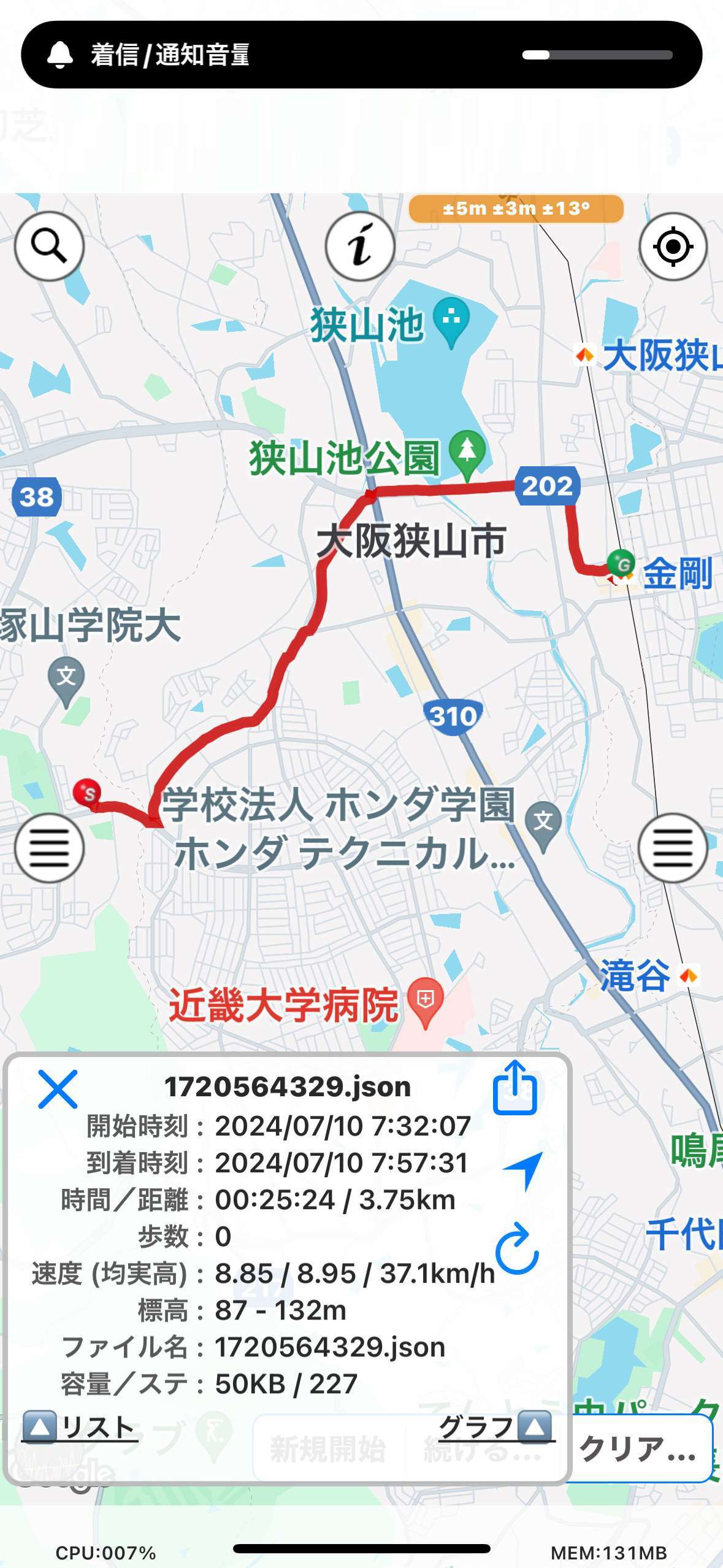Tap the blue reload arrow icon
Viewport: 723px width, 1568px height.
click(x=517, y=1248)
